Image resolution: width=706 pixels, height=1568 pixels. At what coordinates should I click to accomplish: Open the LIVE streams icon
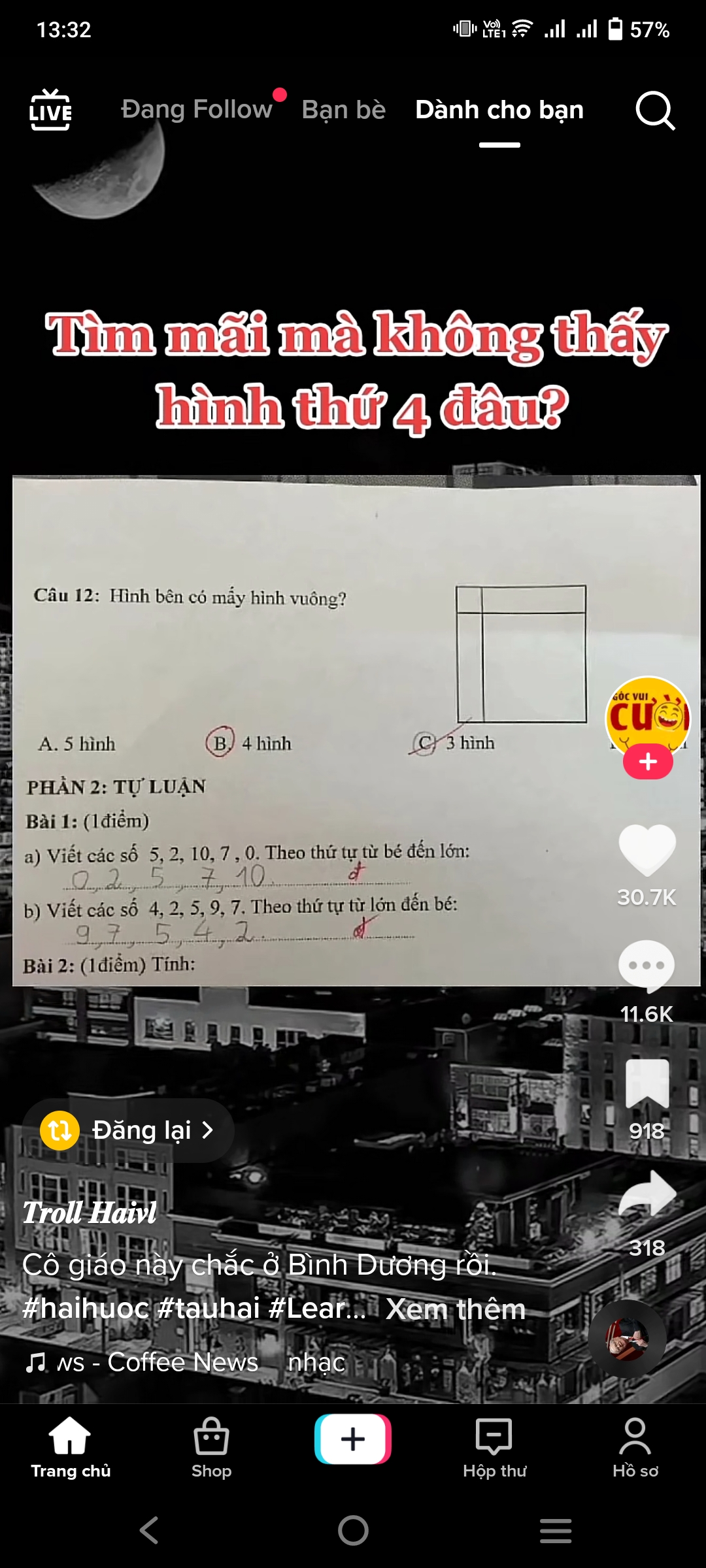[x=50, y=110]
